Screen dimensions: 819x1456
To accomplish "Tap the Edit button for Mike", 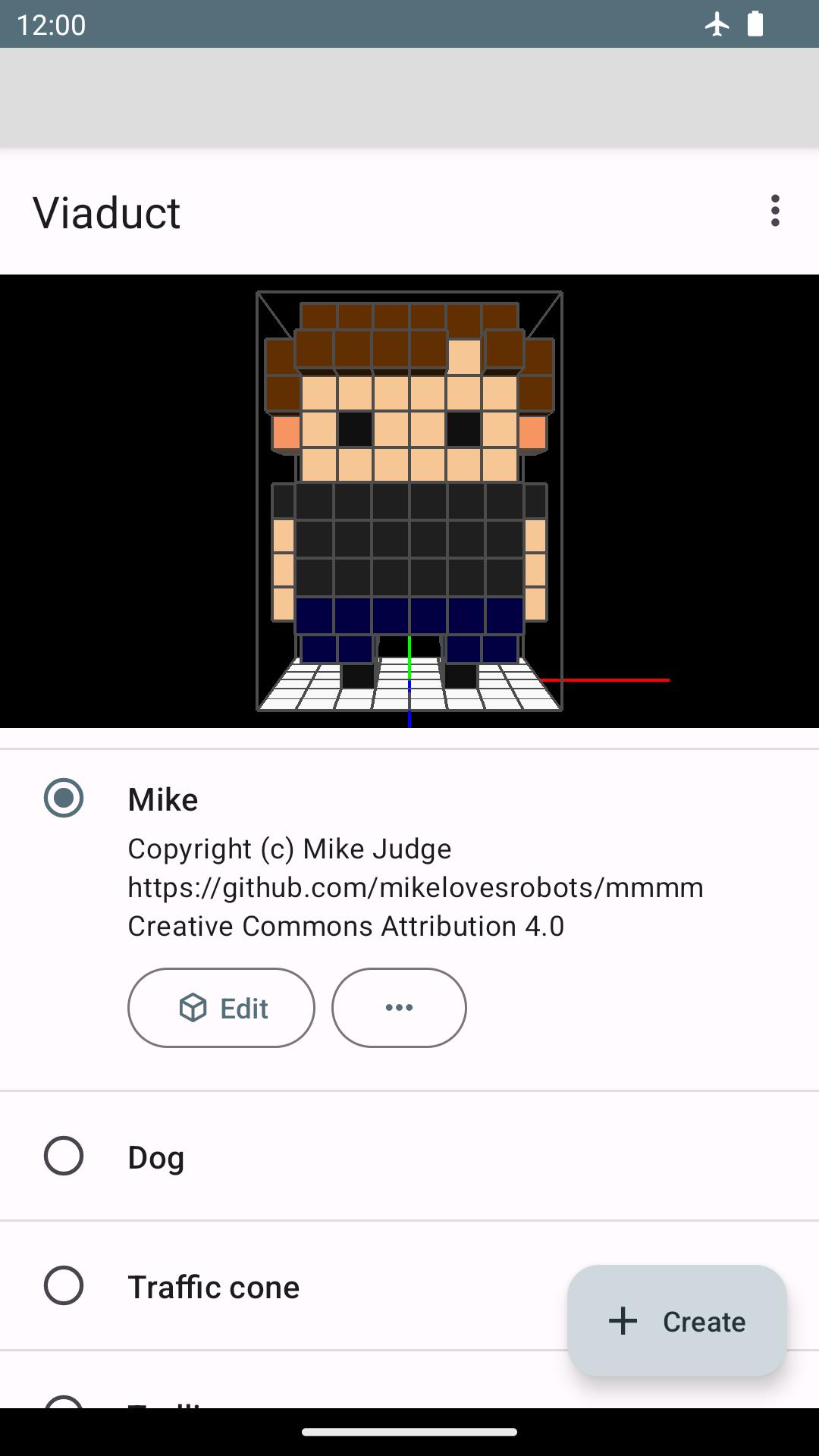I will (x=221, y=1008).
